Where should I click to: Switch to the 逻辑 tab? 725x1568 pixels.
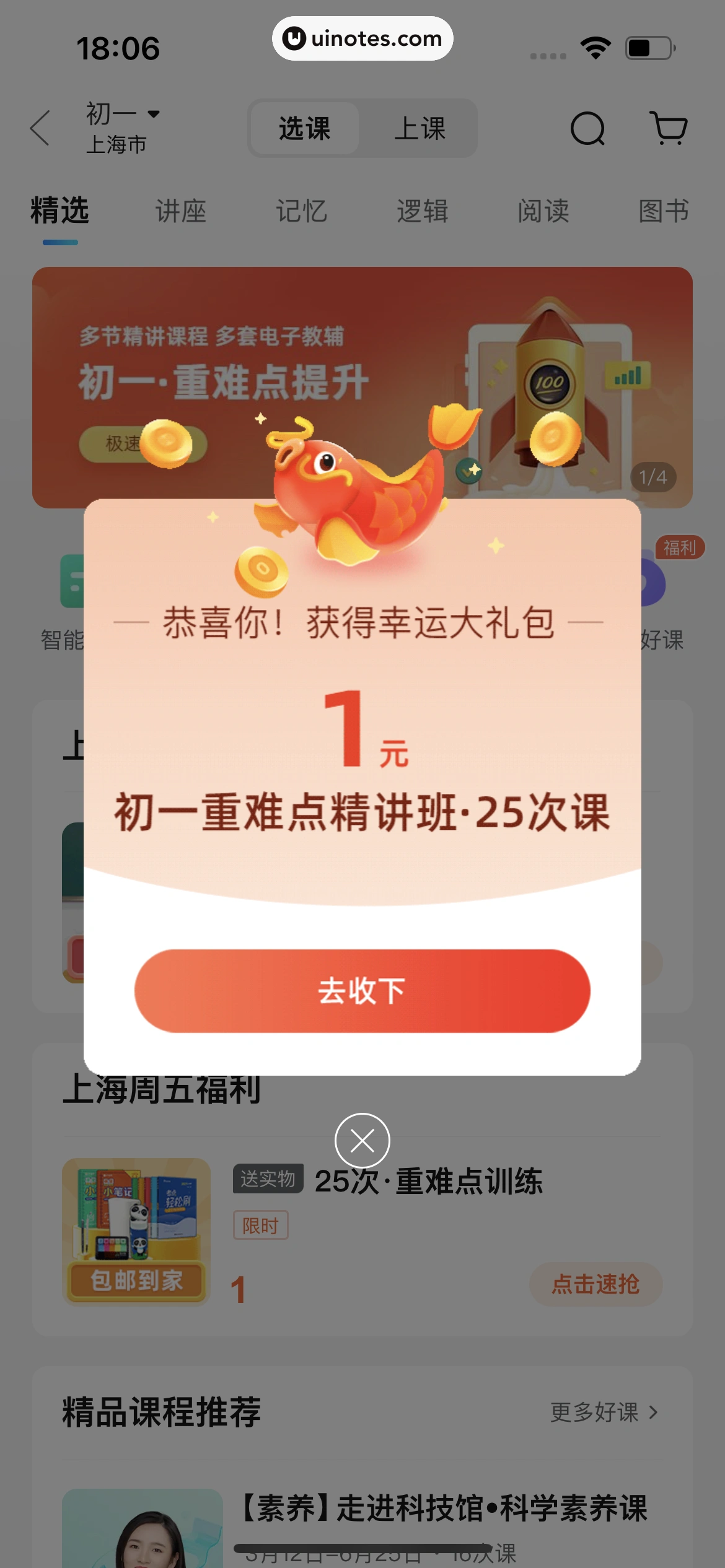pyautogui.click(x=422, y=211)
